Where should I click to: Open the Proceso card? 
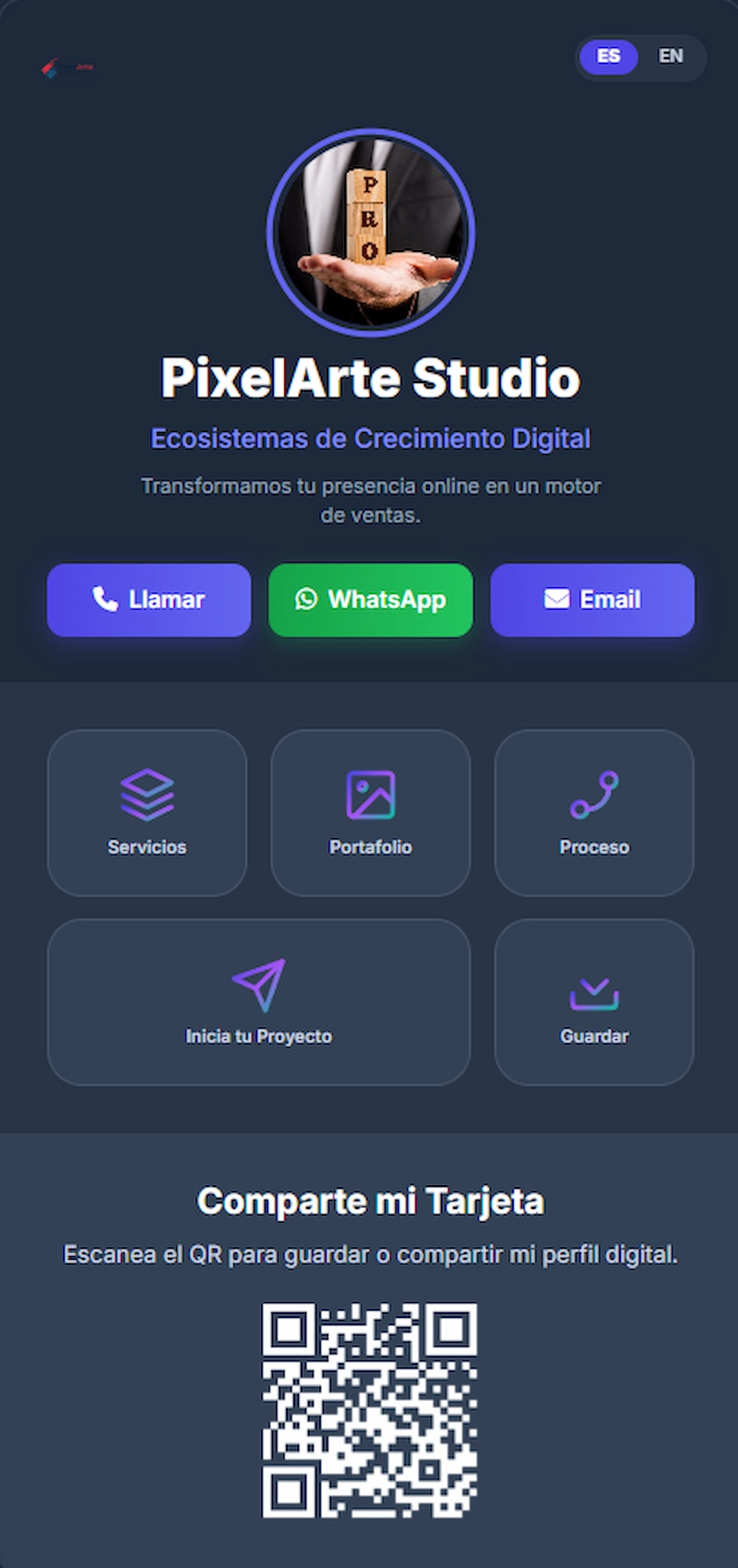click(x=593, y=812)
